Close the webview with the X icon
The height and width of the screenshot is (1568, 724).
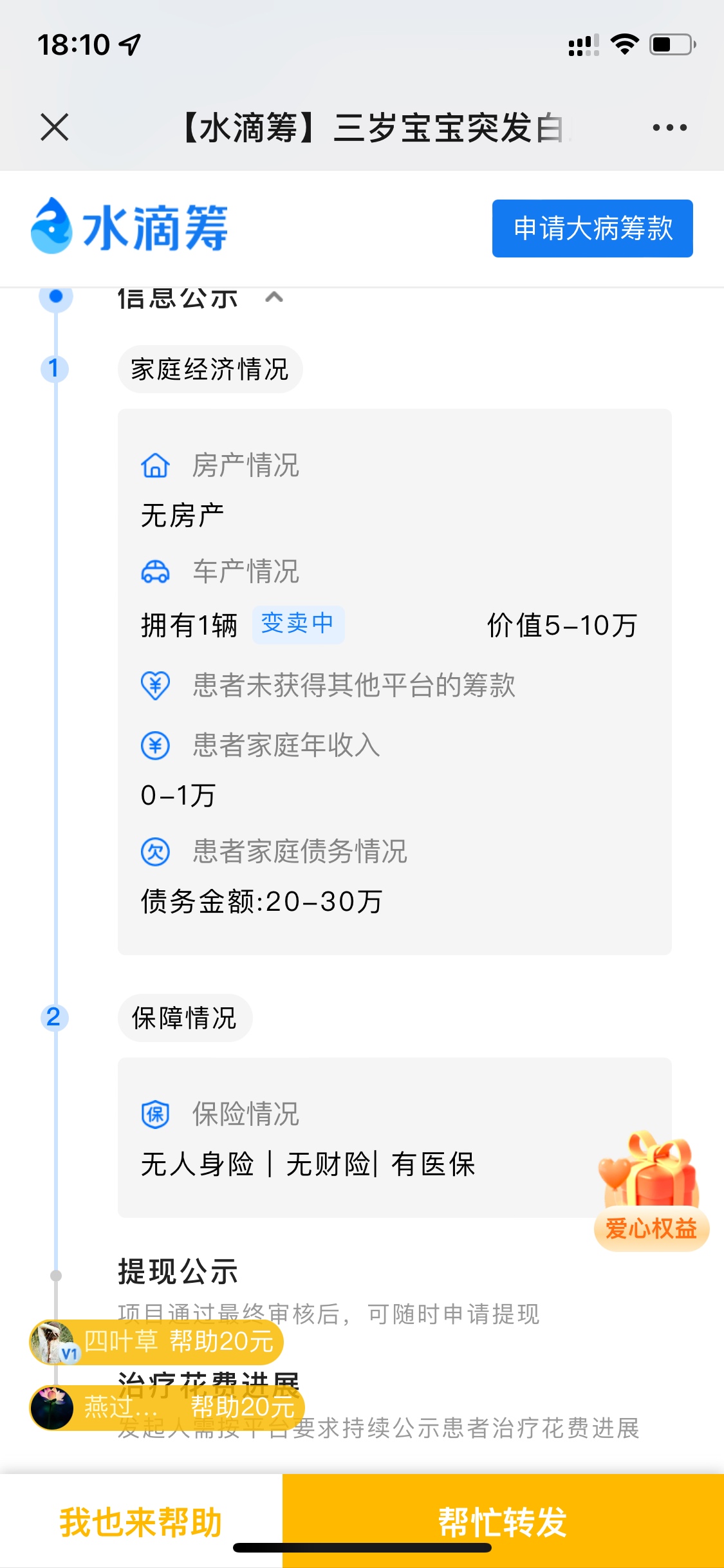pos(55,127)
